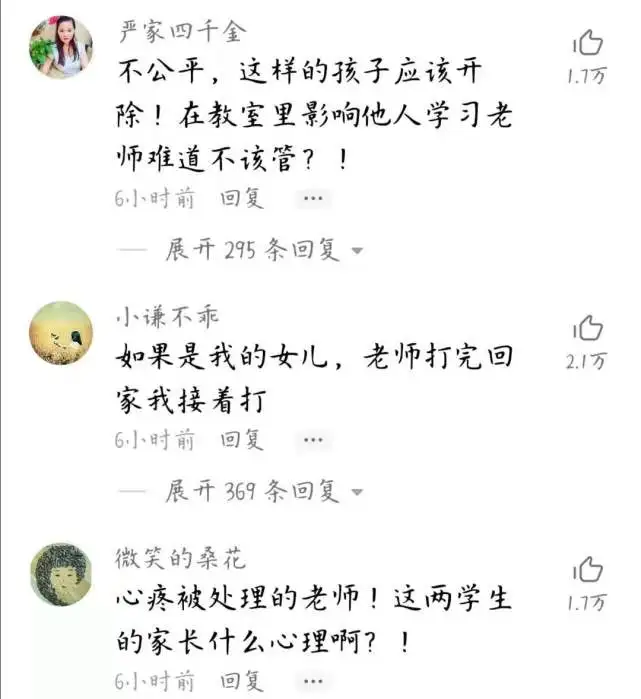The image size is (641, 699).
Task: Like 小谦不乖's comment
Action: click(588, 328)
